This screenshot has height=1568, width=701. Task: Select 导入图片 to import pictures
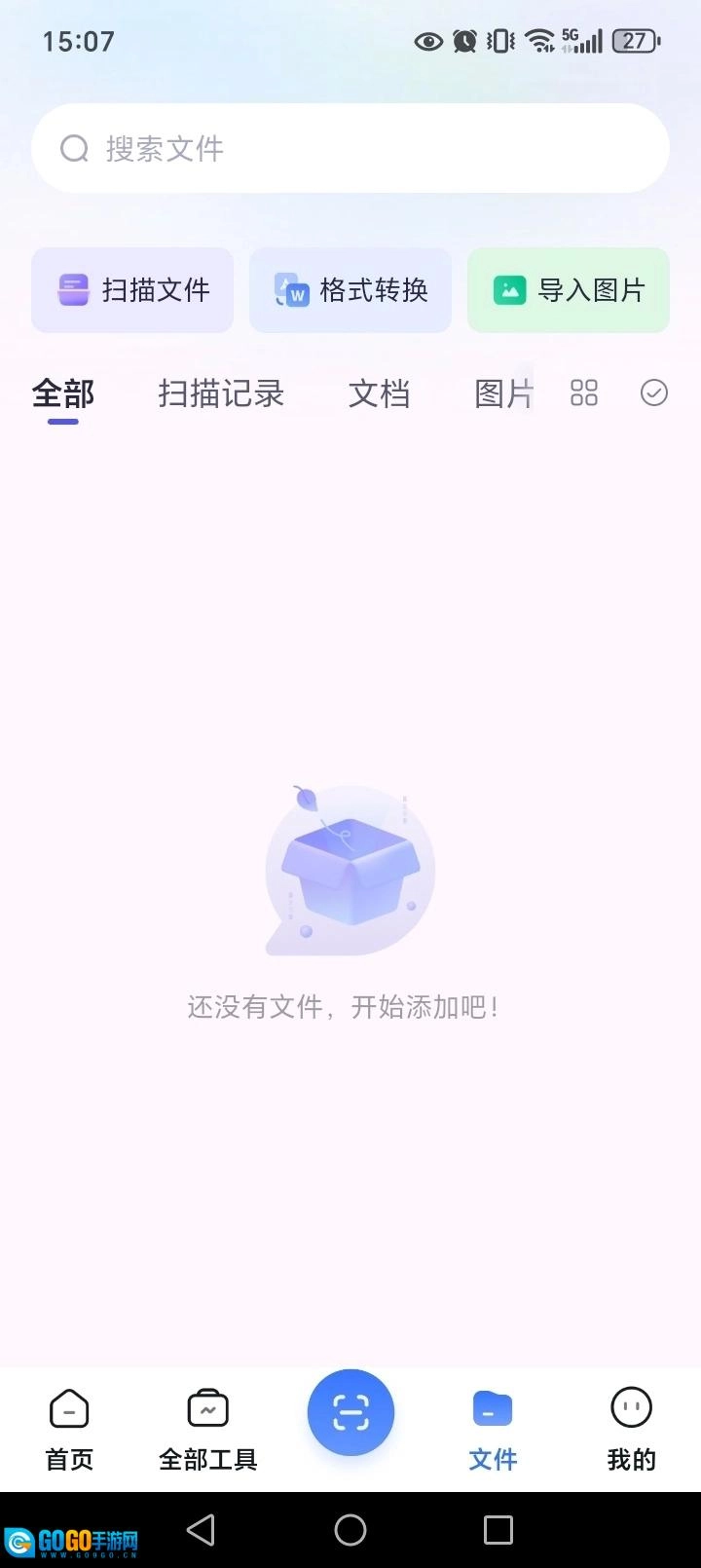[569, 290]
